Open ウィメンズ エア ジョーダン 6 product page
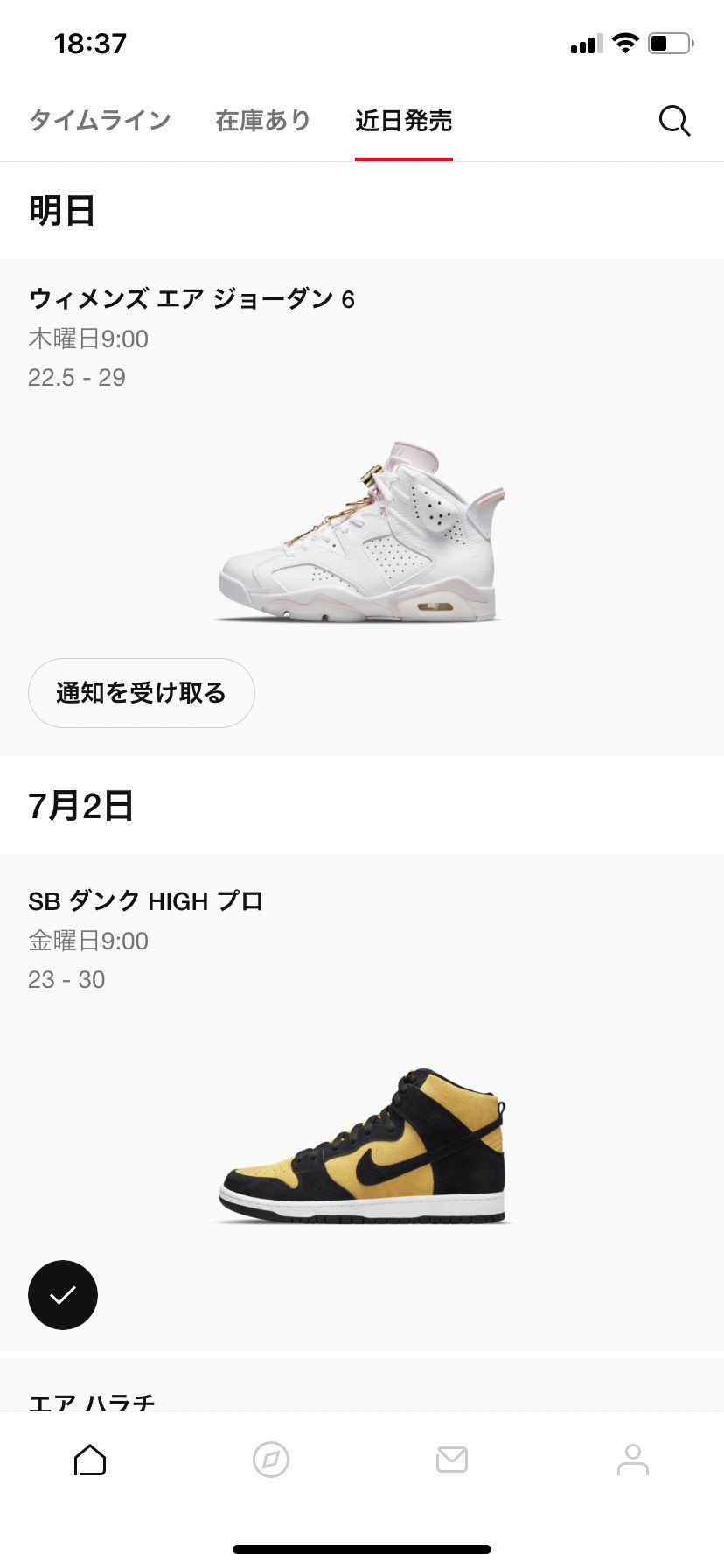The image size is (724, 1568). [194, 297]
